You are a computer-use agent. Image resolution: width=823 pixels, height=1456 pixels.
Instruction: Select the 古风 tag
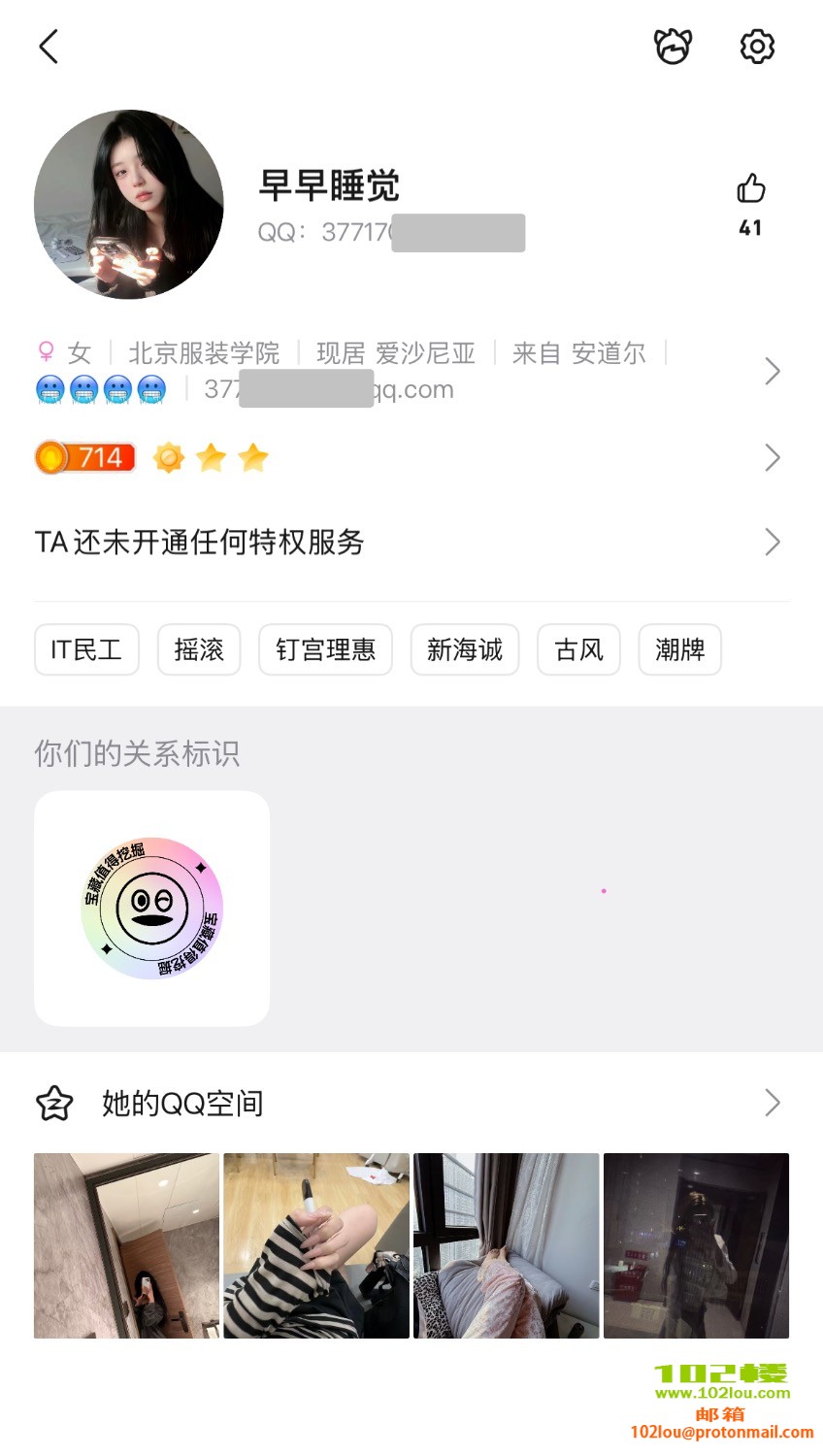[x=578, y=649]
